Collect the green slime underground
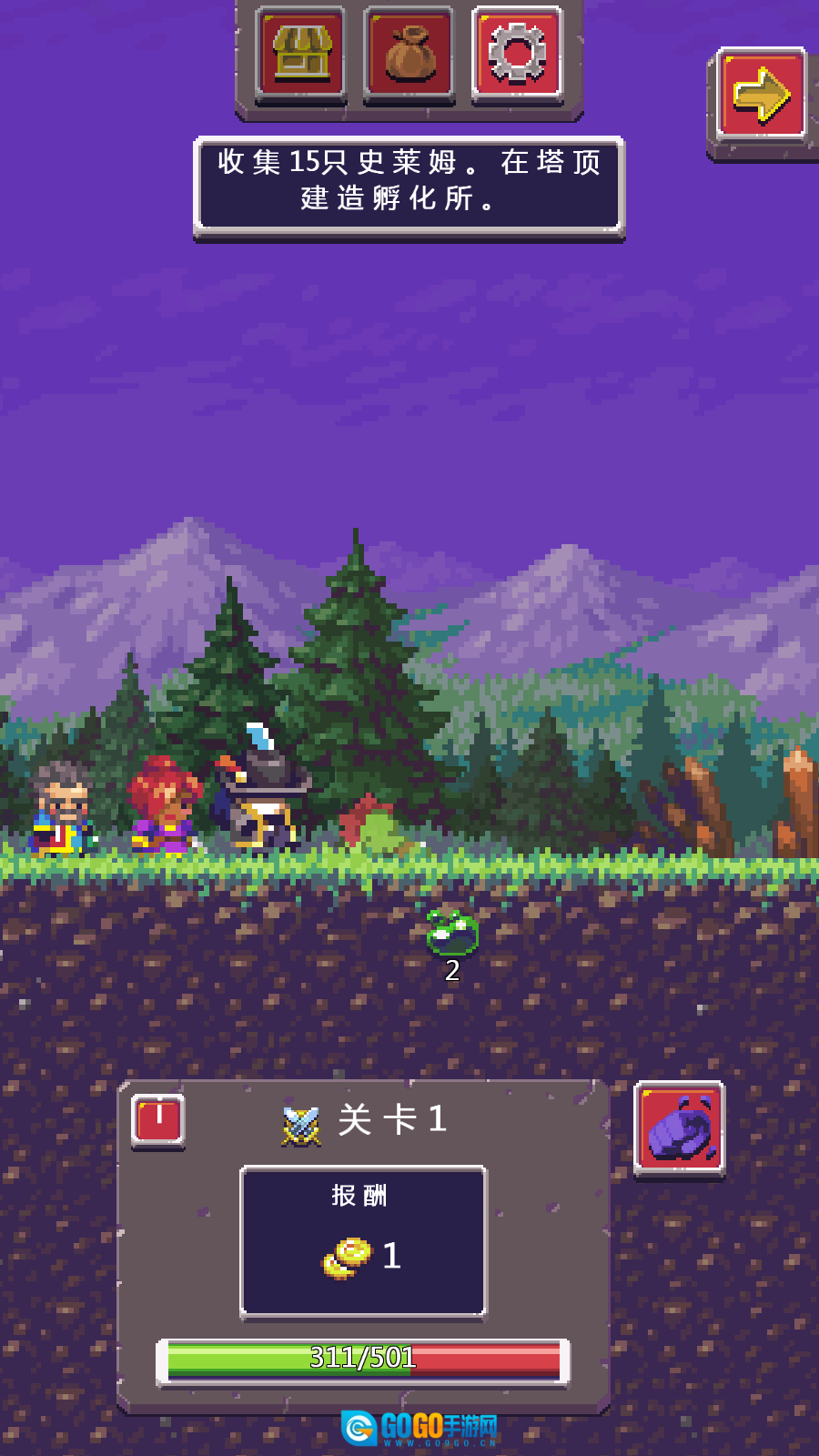 (x=452, y=933)
